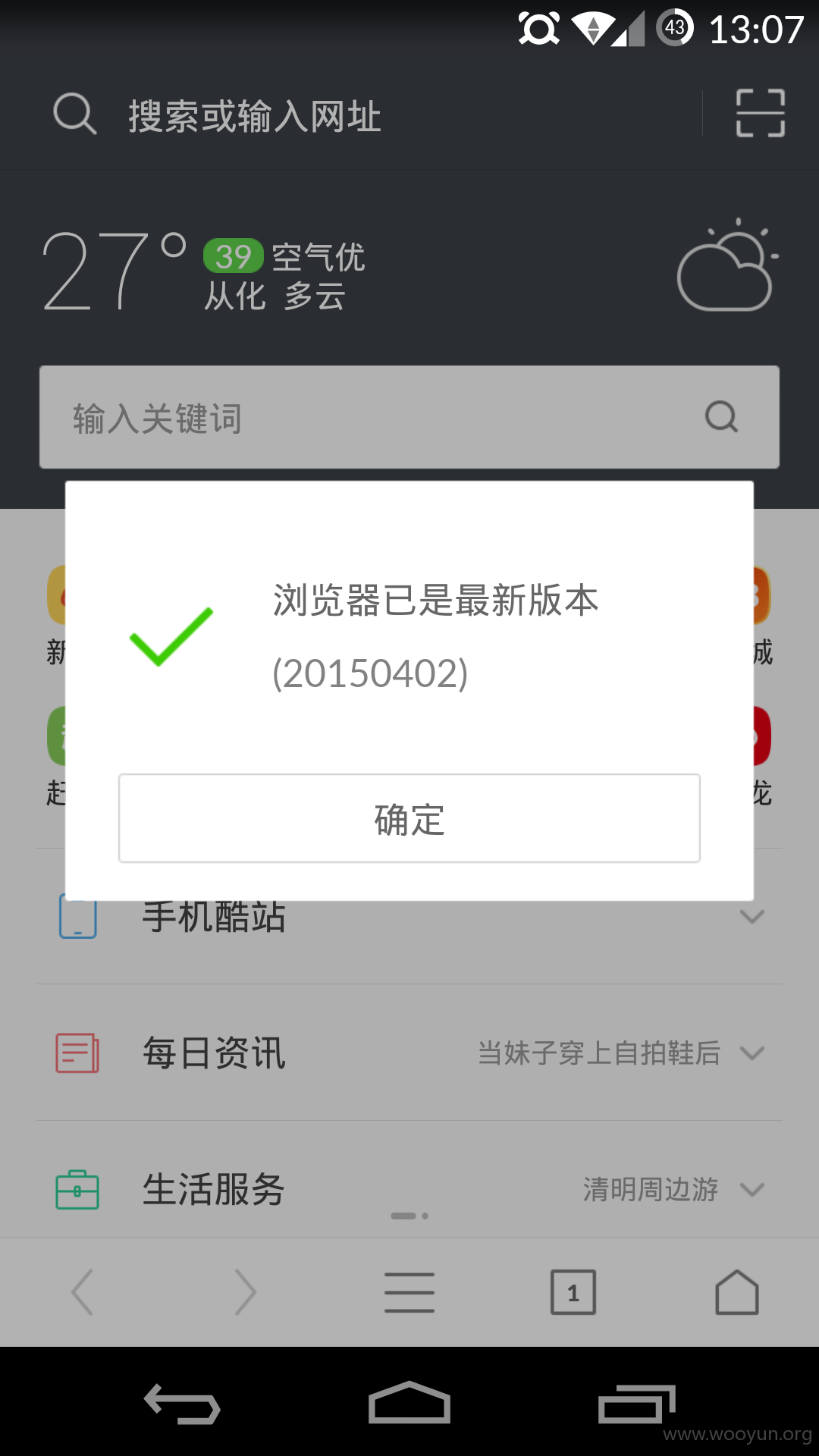Open the tabs switcher showing 1
Image resolution: width=819 pixels, height=1456 pixels.
click(573, 1292)
